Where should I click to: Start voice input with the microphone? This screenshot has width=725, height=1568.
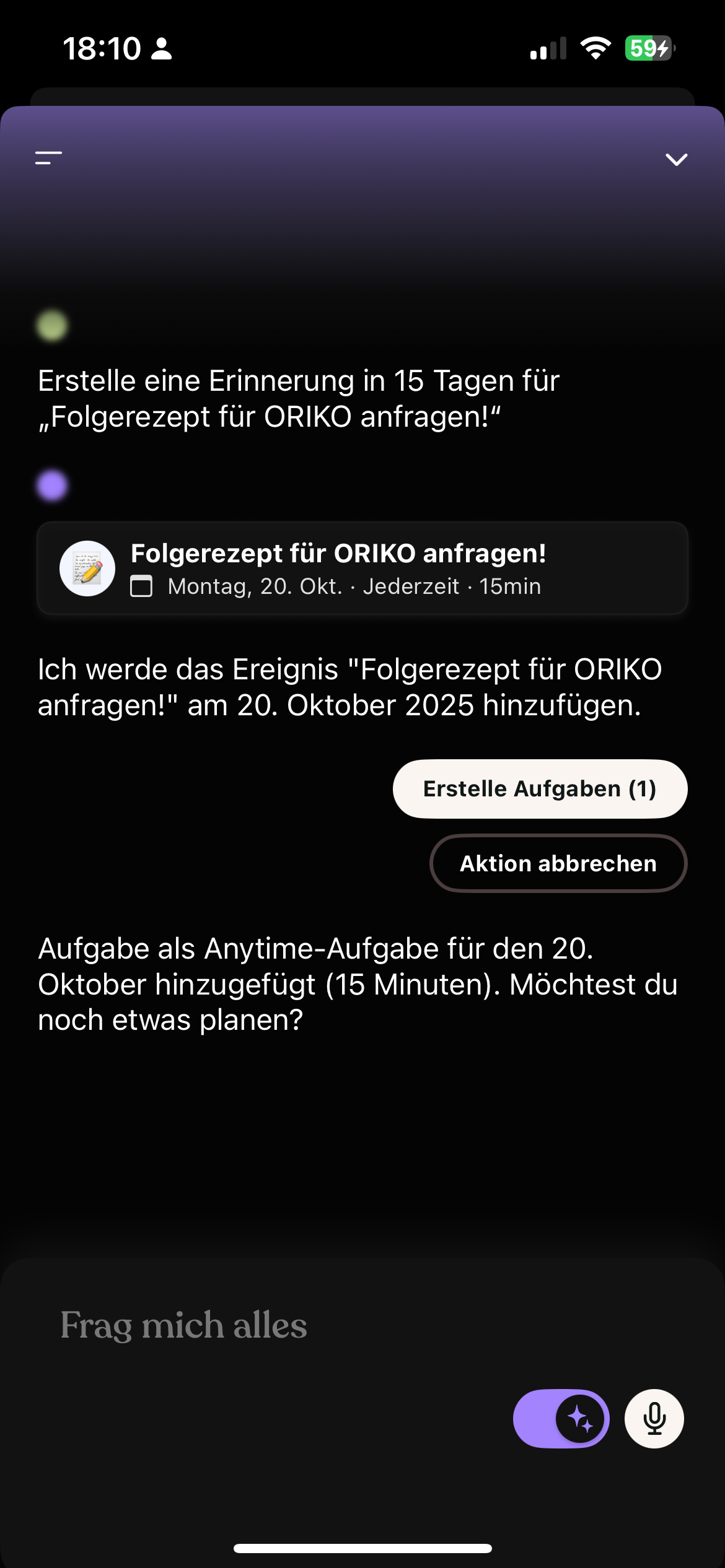[x=654, y=1419]
